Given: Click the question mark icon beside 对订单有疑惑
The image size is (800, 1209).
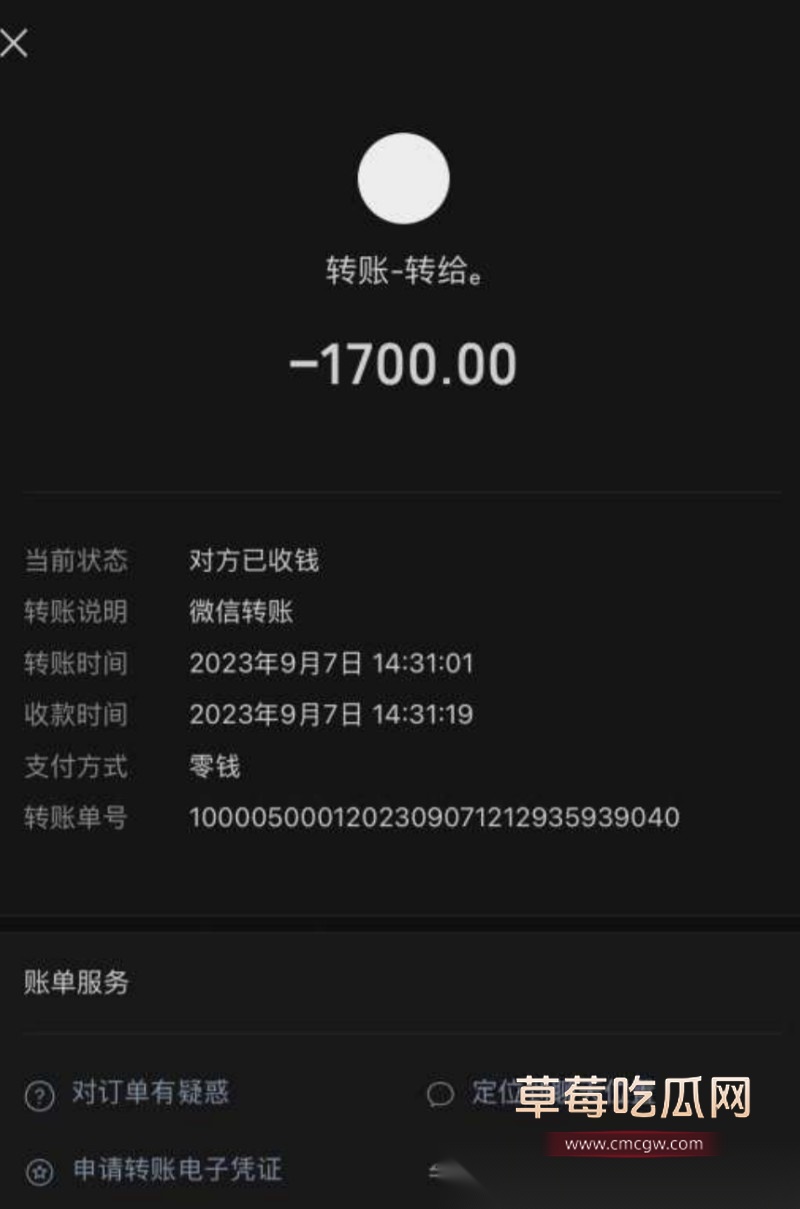Looking at the screenshot, I should click(x=37, y=1094).
